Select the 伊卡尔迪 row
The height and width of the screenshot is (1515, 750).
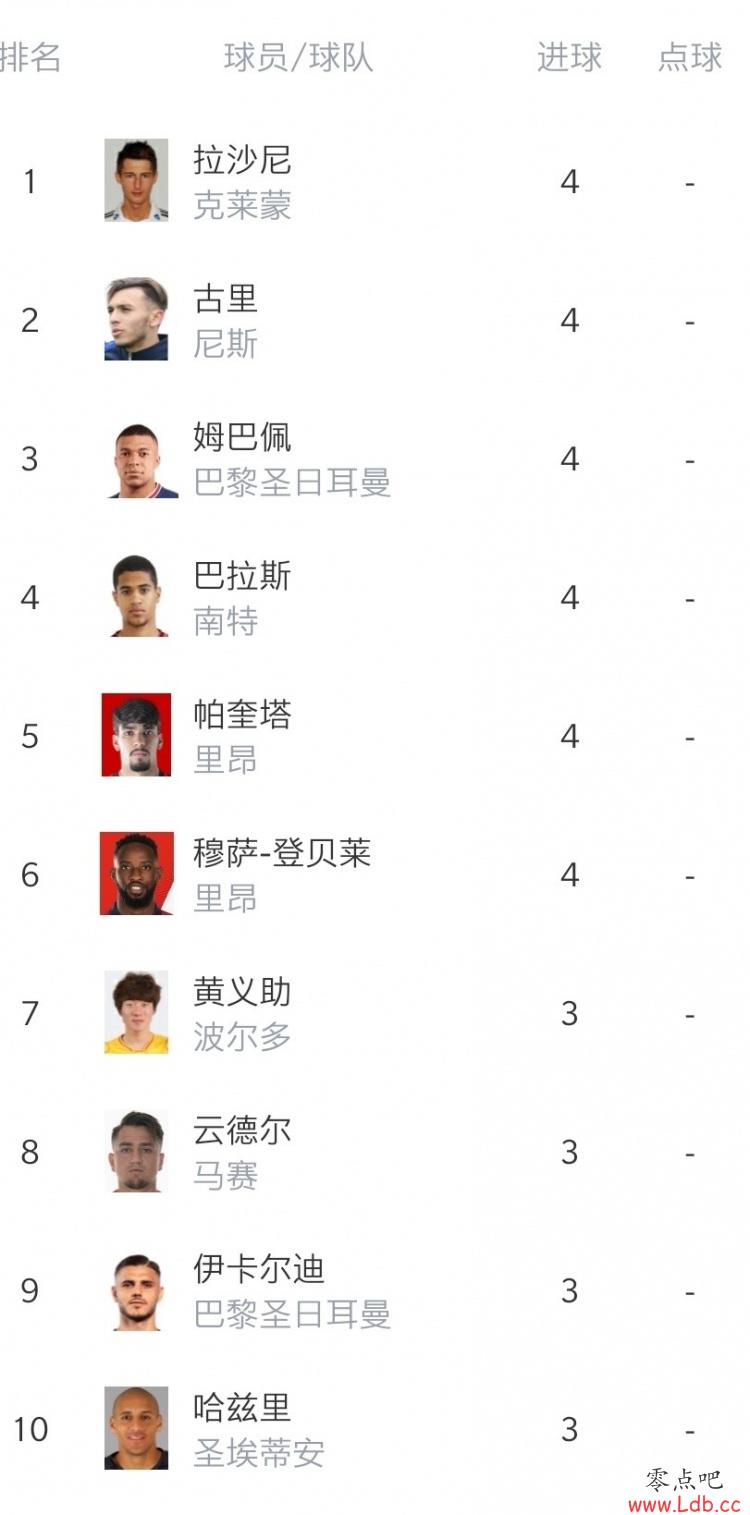(258, 1270)
